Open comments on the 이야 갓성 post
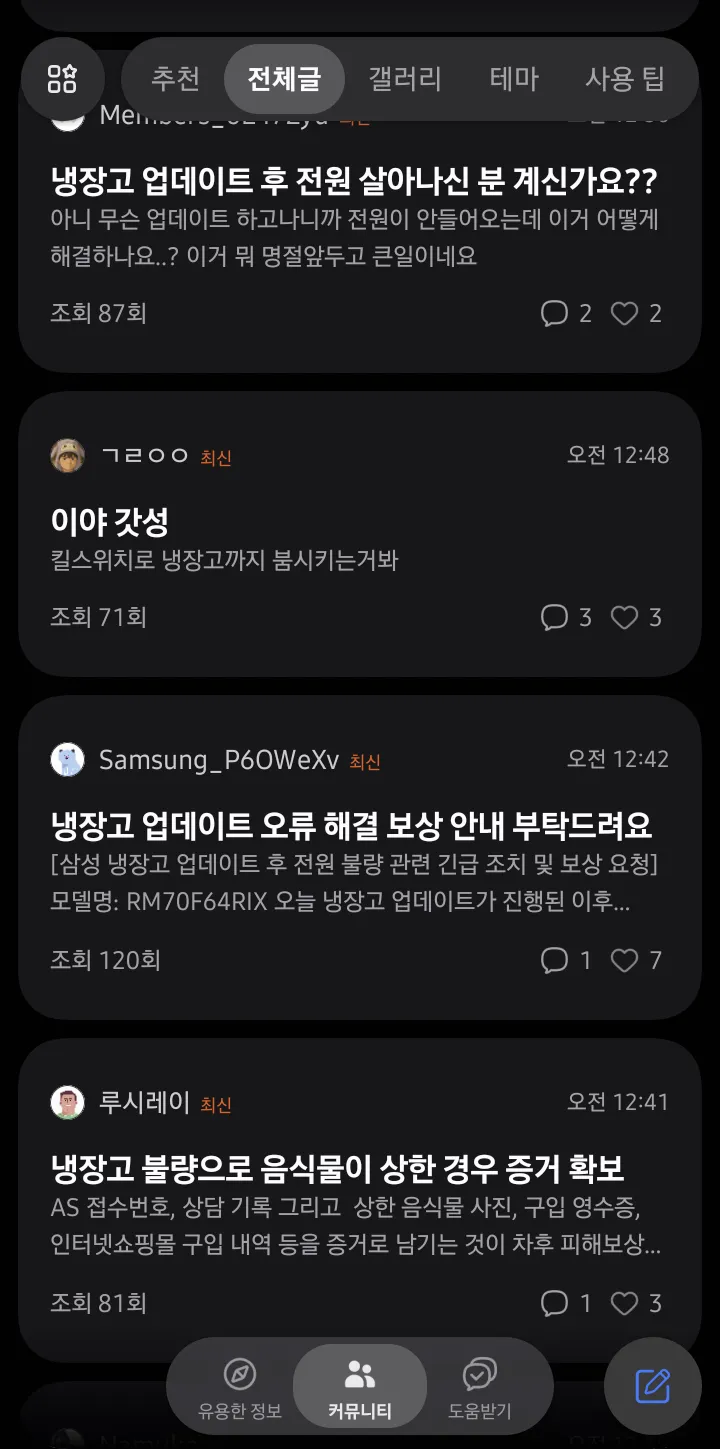 [566, 617]
